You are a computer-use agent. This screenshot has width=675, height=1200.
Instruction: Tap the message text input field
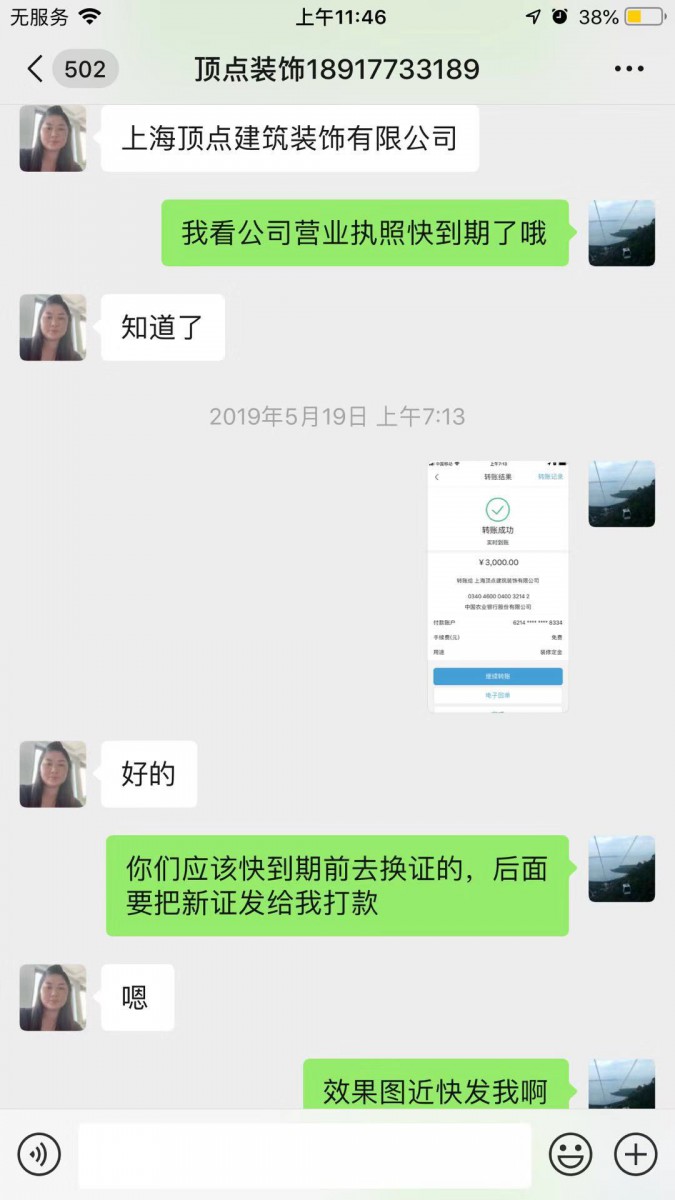click(304, 1155)
